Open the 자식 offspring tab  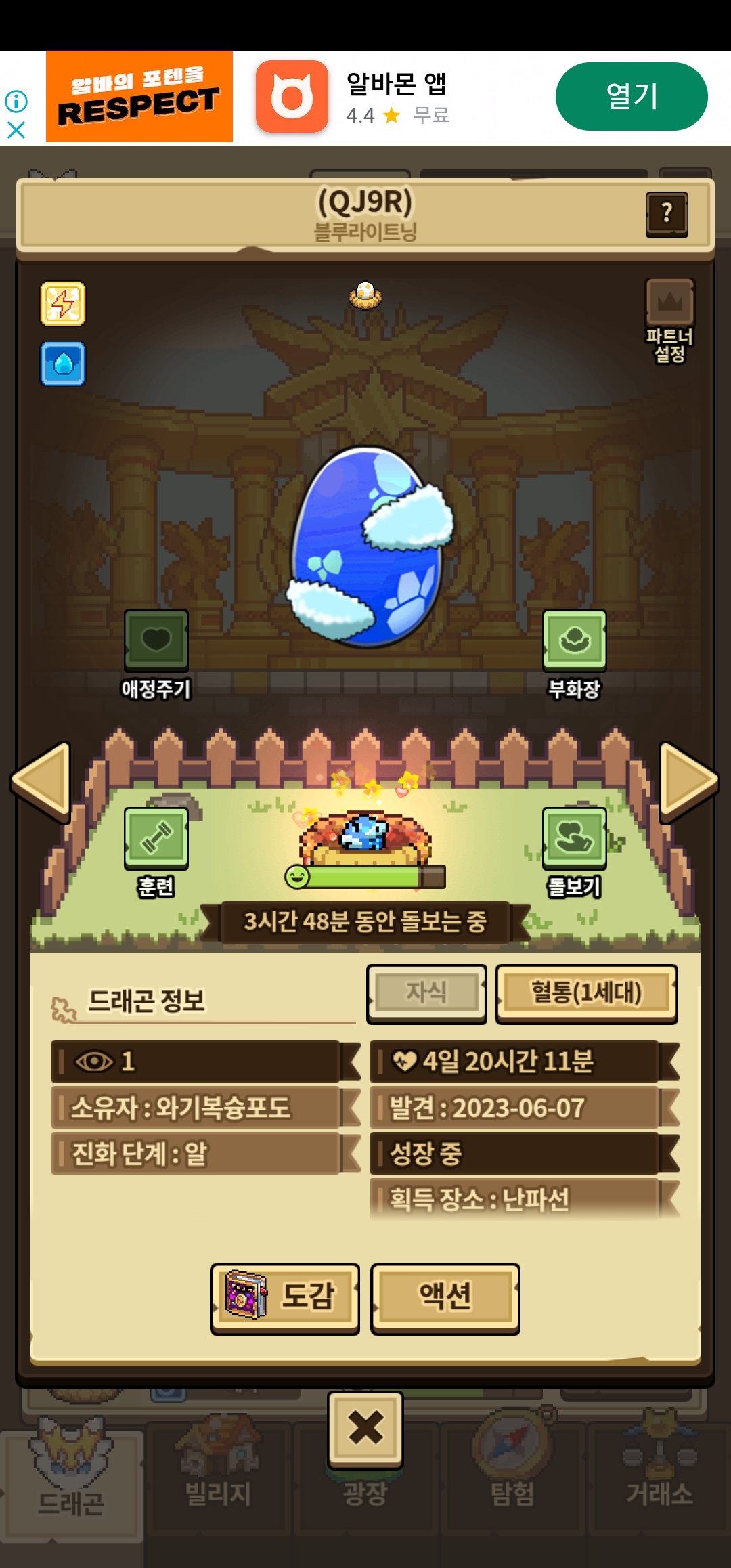[426, 993]
